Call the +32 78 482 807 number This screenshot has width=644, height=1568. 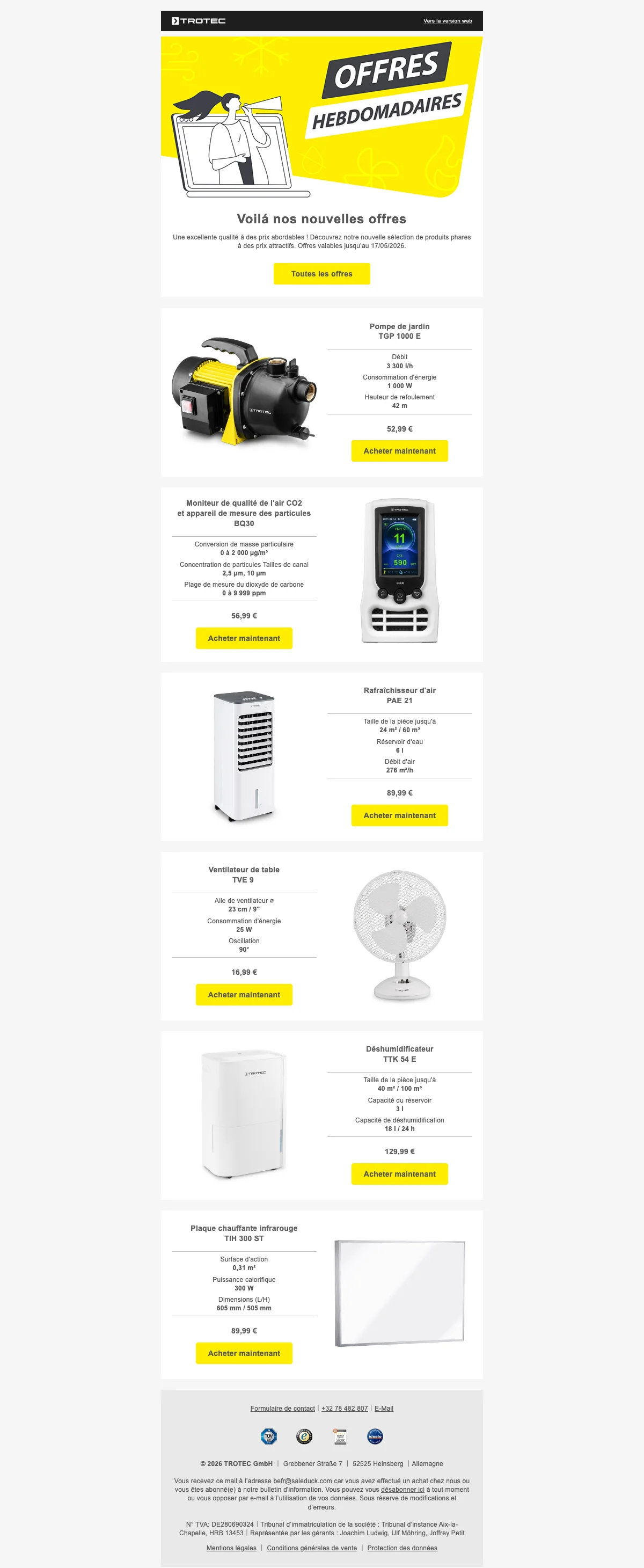point(345,1409)
